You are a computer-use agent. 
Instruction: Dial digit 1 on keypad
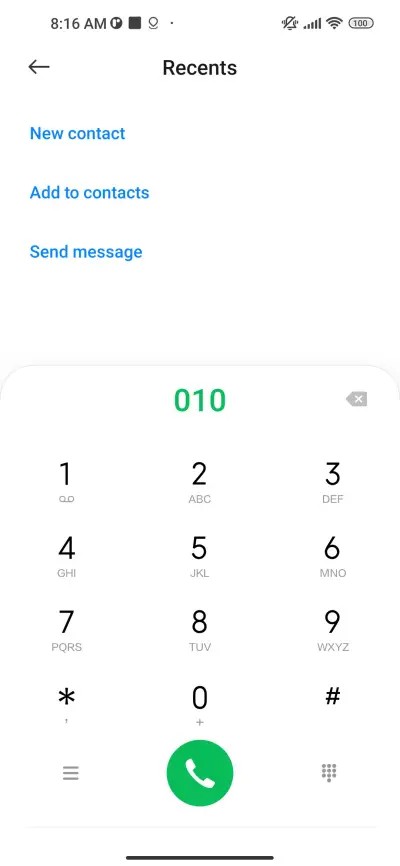66,482
